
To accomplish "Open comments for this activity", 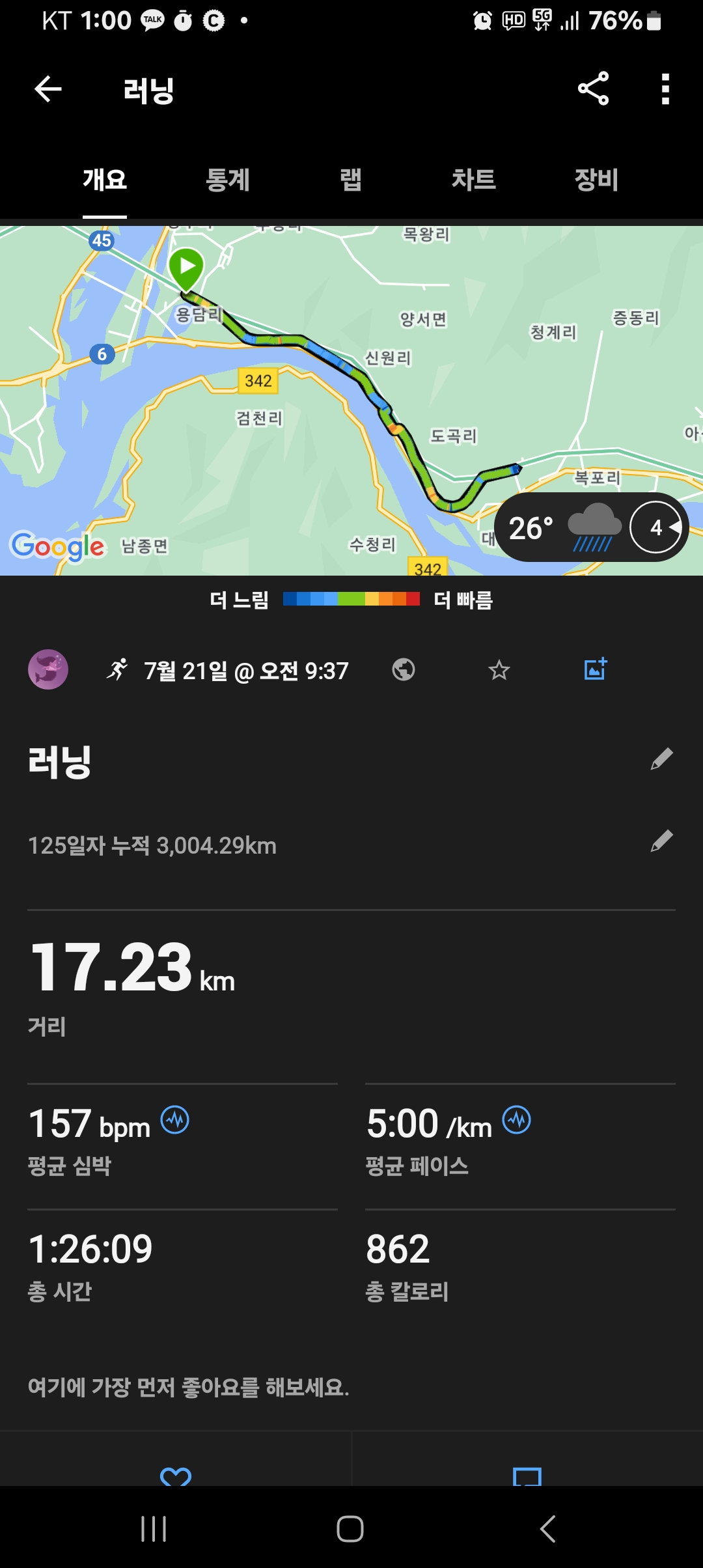I will pyautogui.click(x=527, y=1476).
